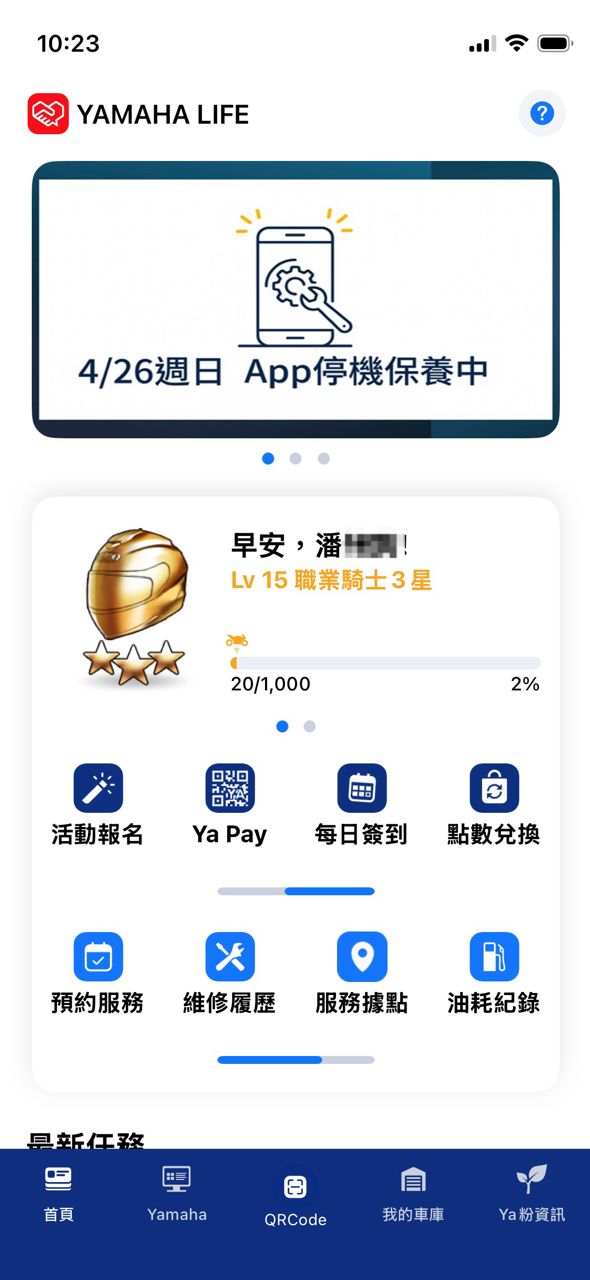Open the App停機保養中 maintenance banner

coord(295,300)
